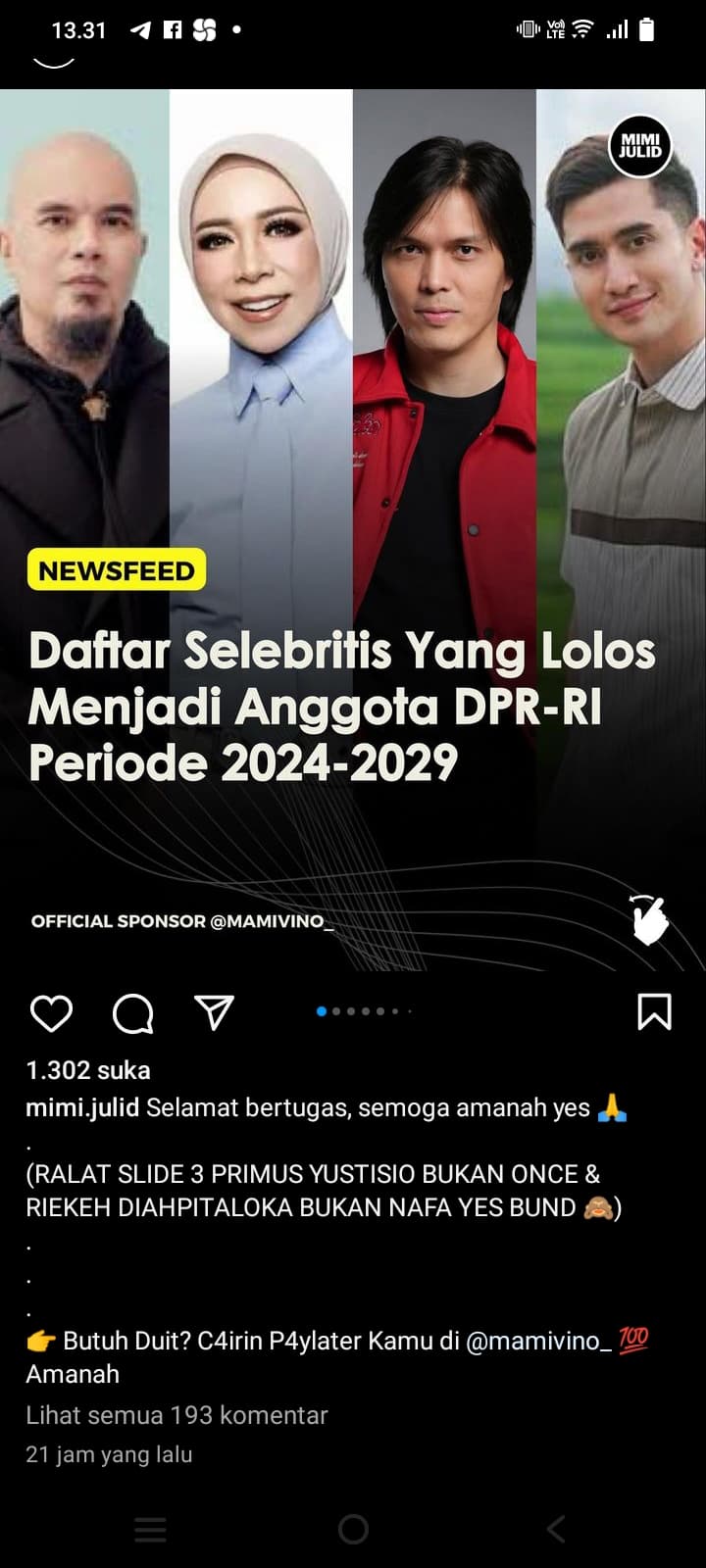Open comments via the speech bubble icon

click(134, 1015)
